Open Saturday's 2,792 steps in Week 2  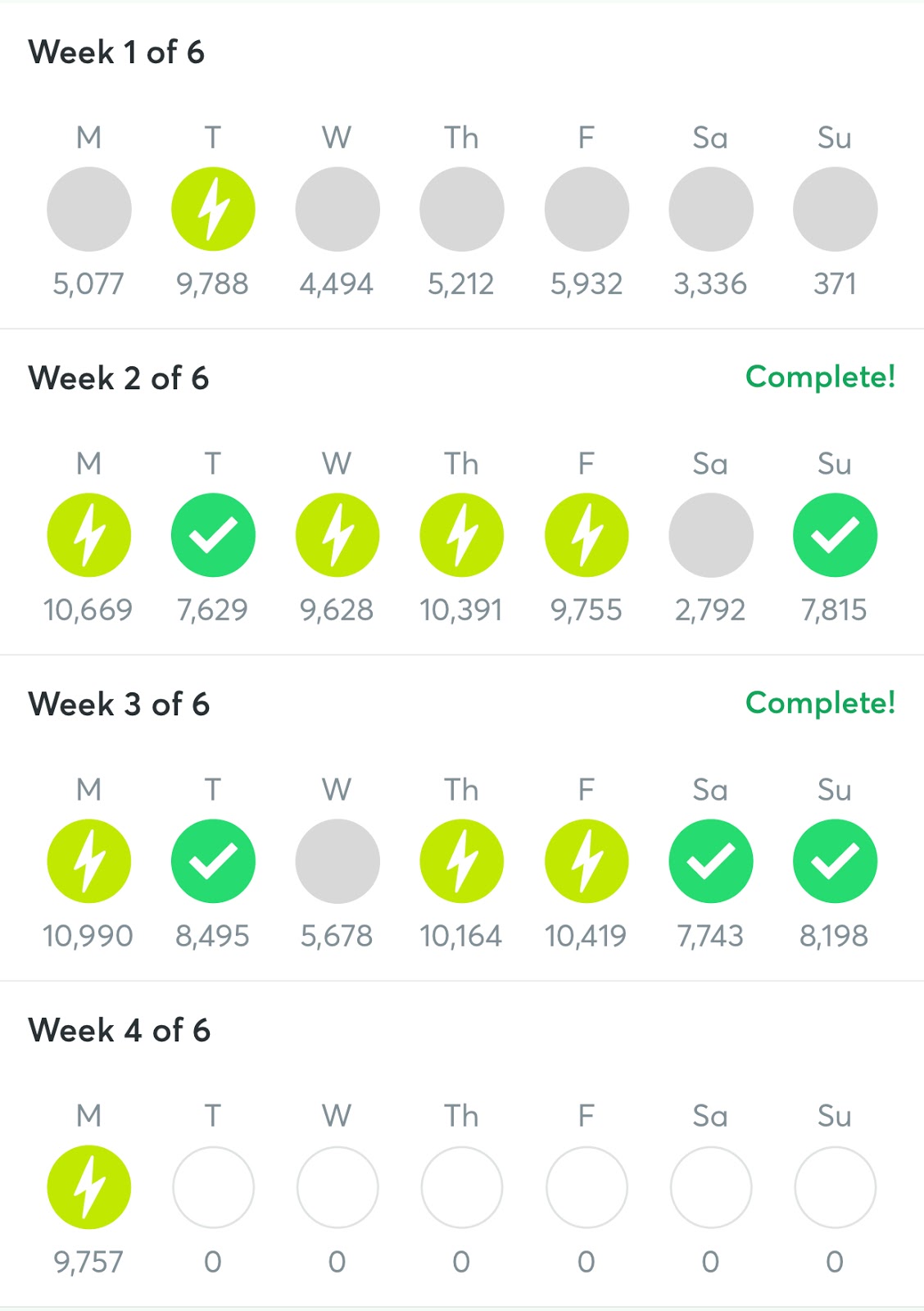tap(710, 535)
